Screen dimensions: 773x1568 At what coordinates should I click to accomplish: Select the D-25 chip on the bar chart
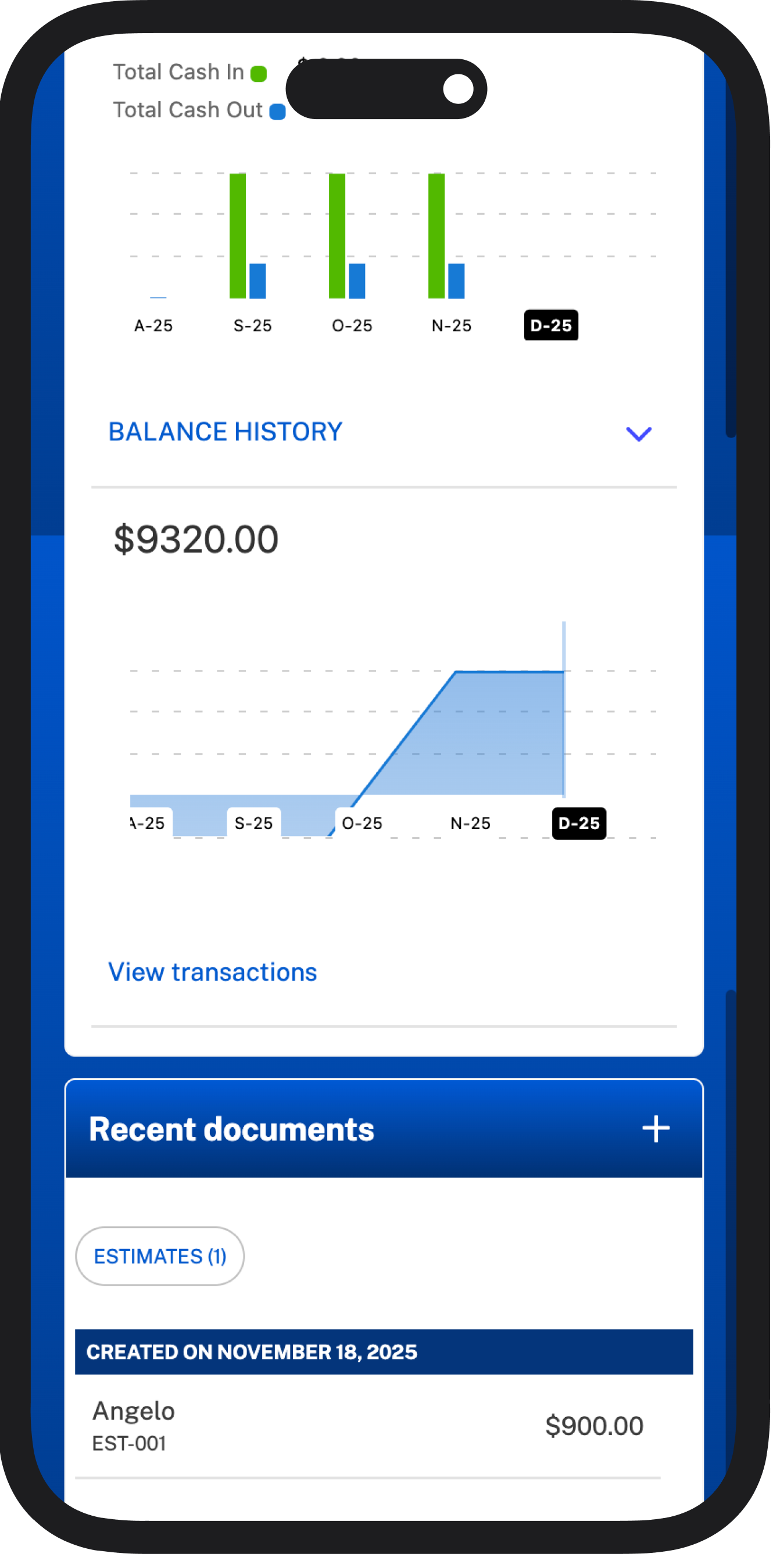[550, 325]
